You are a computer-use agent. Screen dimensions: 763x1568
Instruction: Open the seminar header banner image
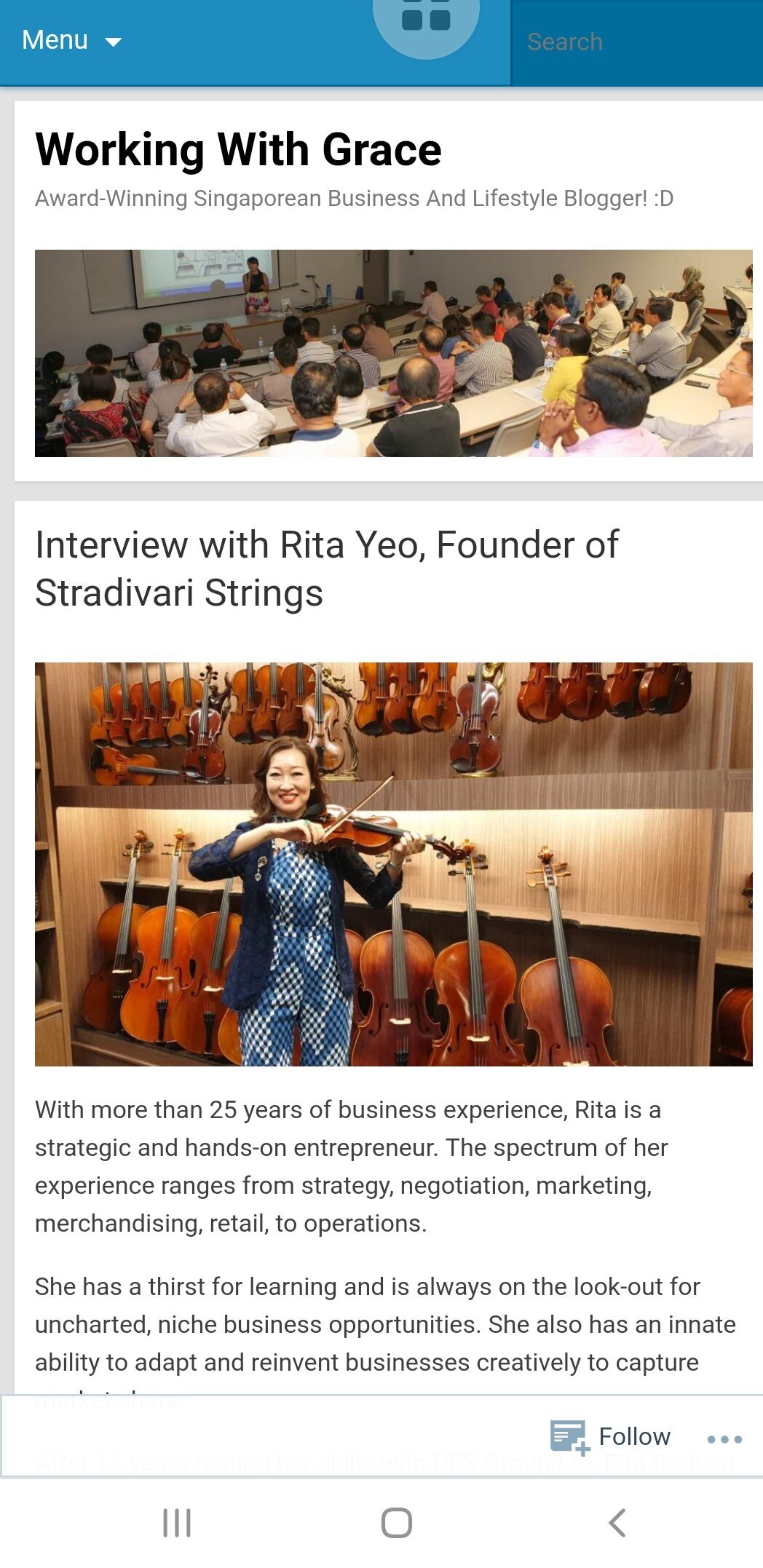(x=393, y=353)
